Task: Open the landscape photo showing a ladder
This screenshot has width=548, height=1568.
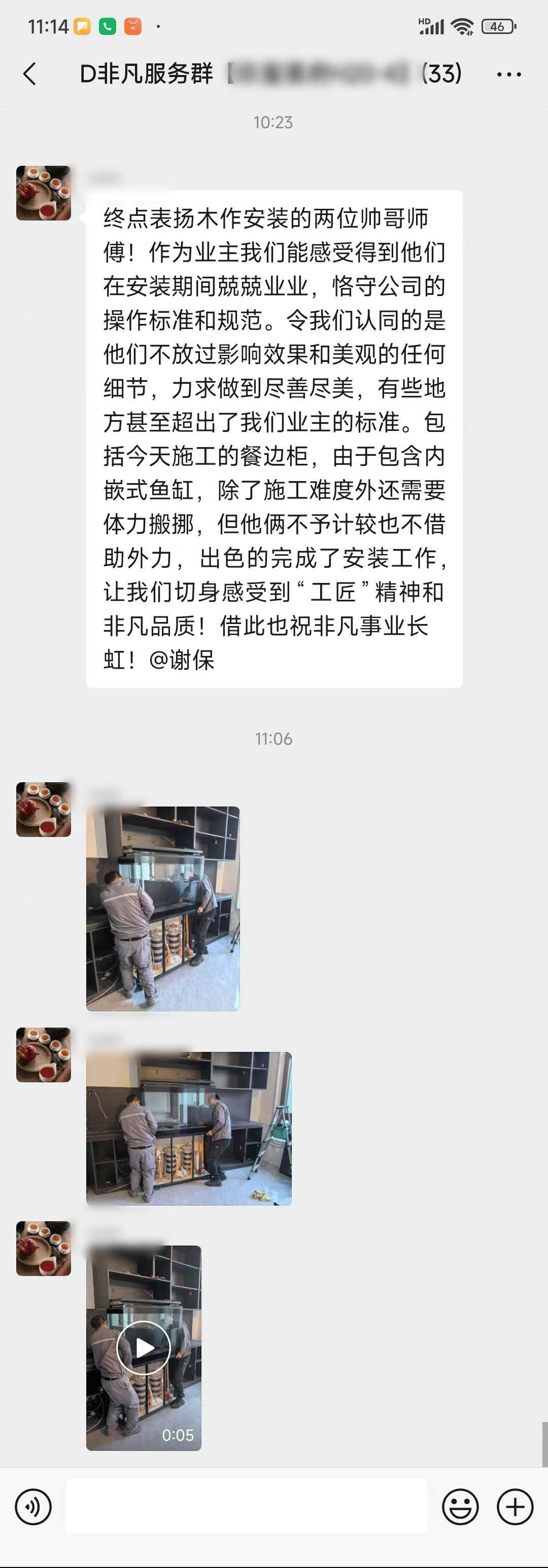Action: coord(189,1128)
